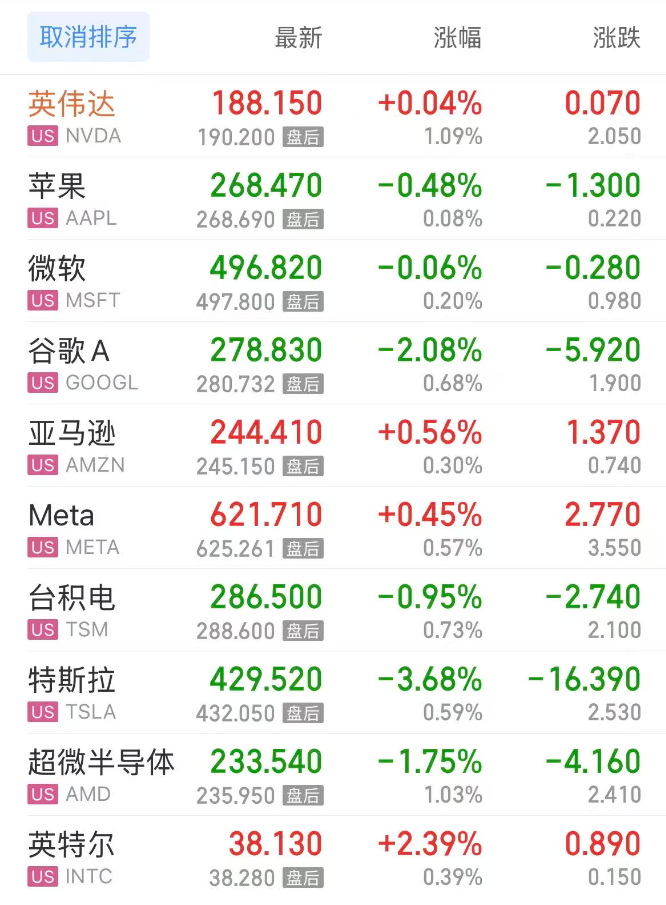
Task: Sort stocks by 涨跌 column
Action: pyautogui.click(x=616, y=38)
